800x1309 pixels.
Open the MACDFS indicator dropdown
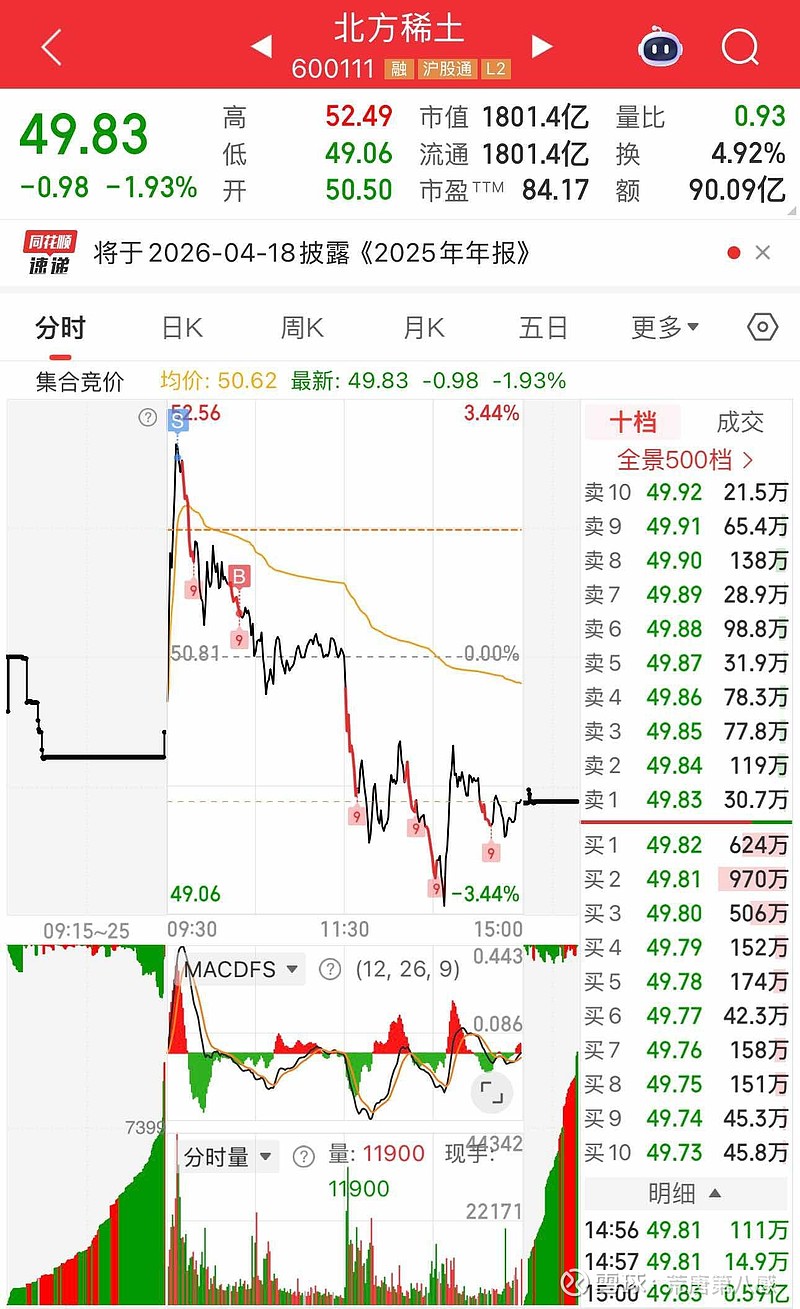290,968
